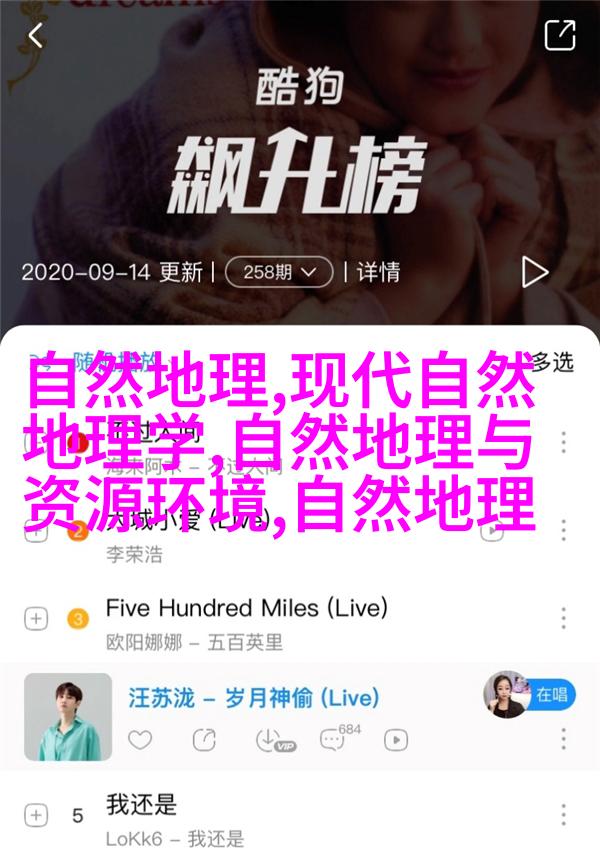Like 岁月神偷 (Live) with heart icon
600x868 pixels.
(141, 740)
